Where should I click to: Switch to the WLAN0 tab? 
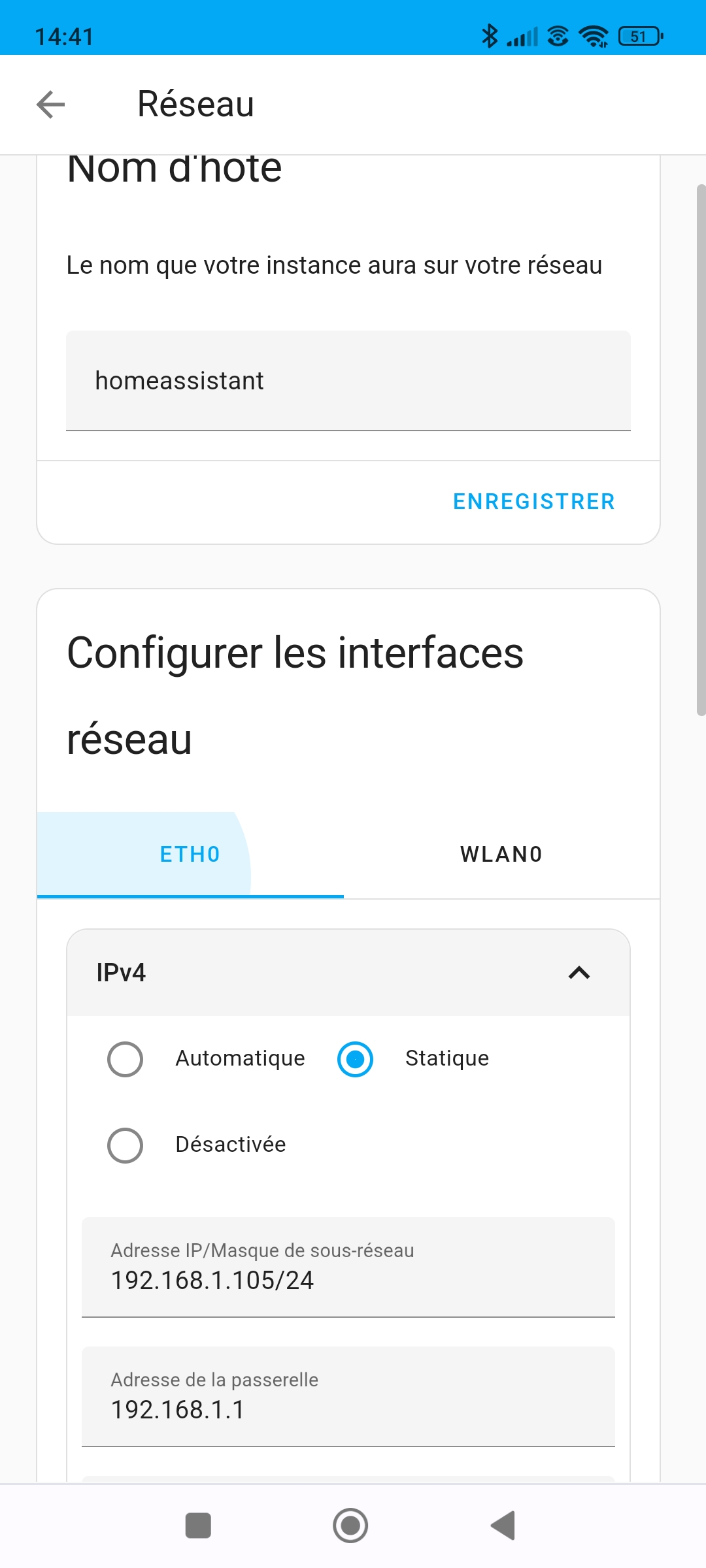pos(501,855)
